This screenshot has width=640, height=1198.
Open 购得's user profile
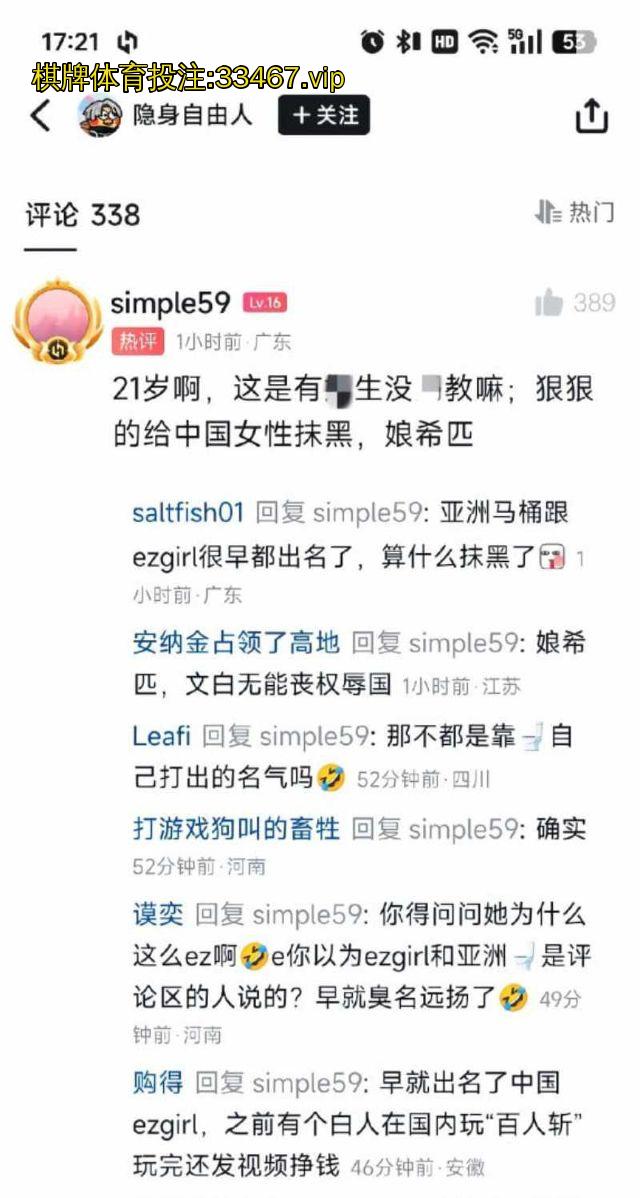158,1082
